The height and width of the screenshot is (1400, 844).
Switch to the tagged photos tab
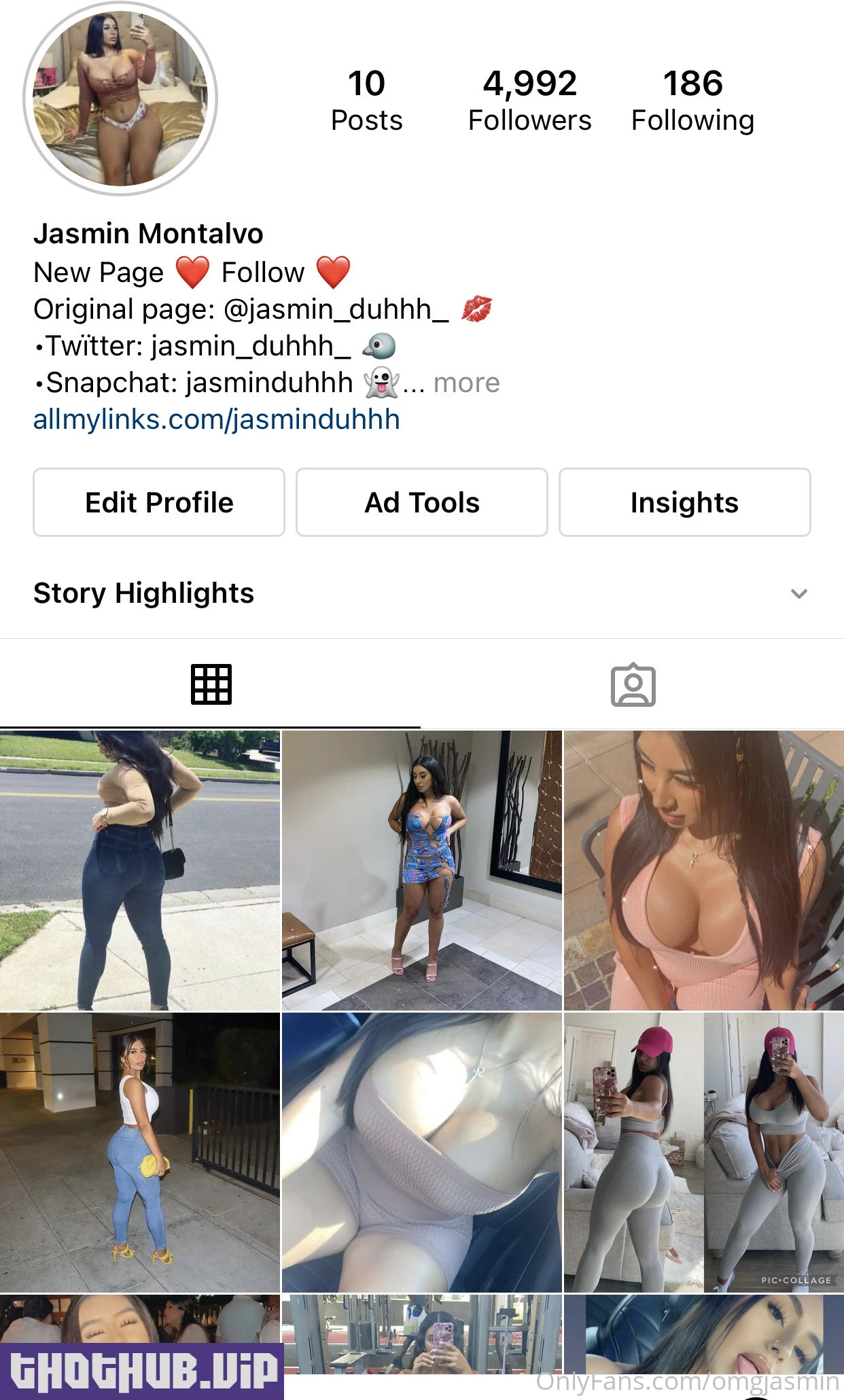point(633,684)
